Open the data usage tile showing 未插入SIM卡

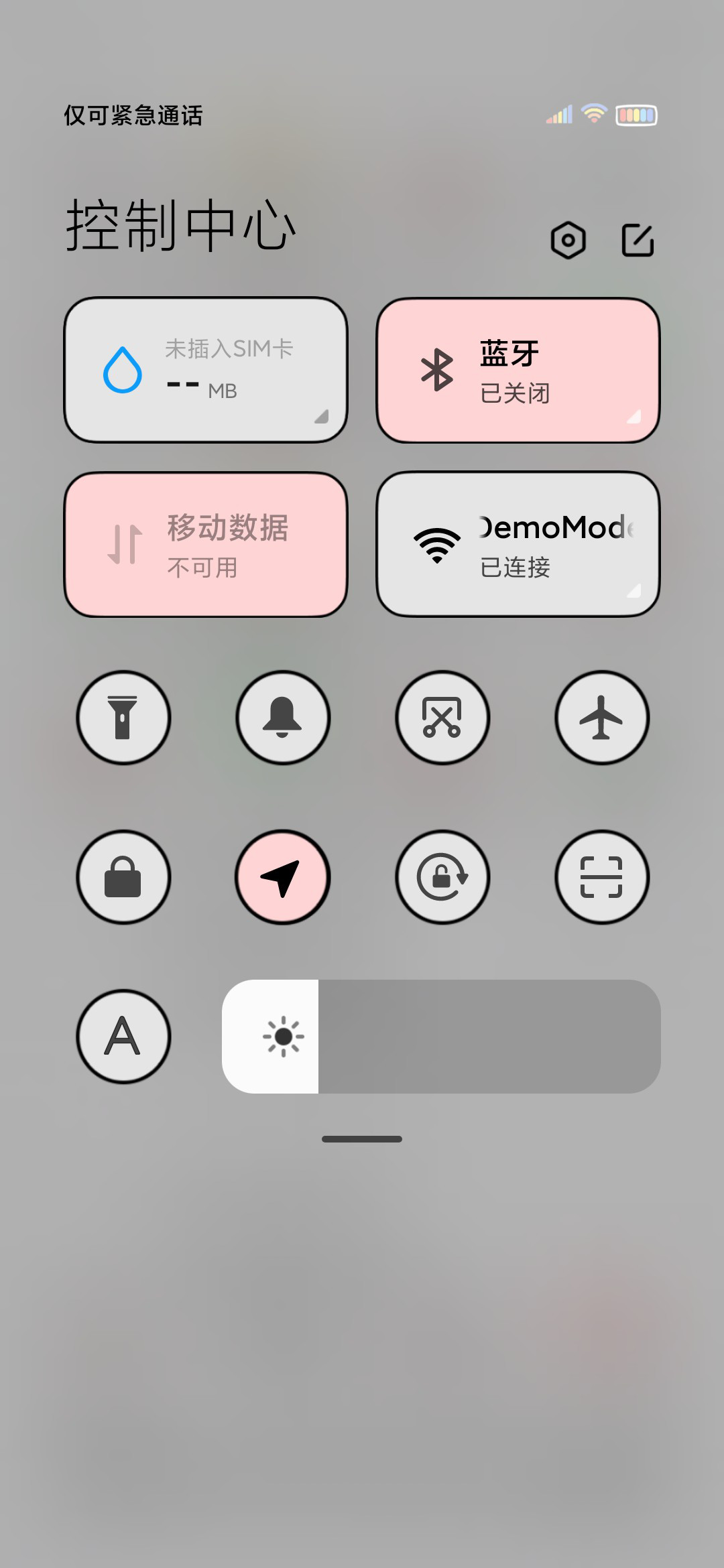click(x=206, y=370)
